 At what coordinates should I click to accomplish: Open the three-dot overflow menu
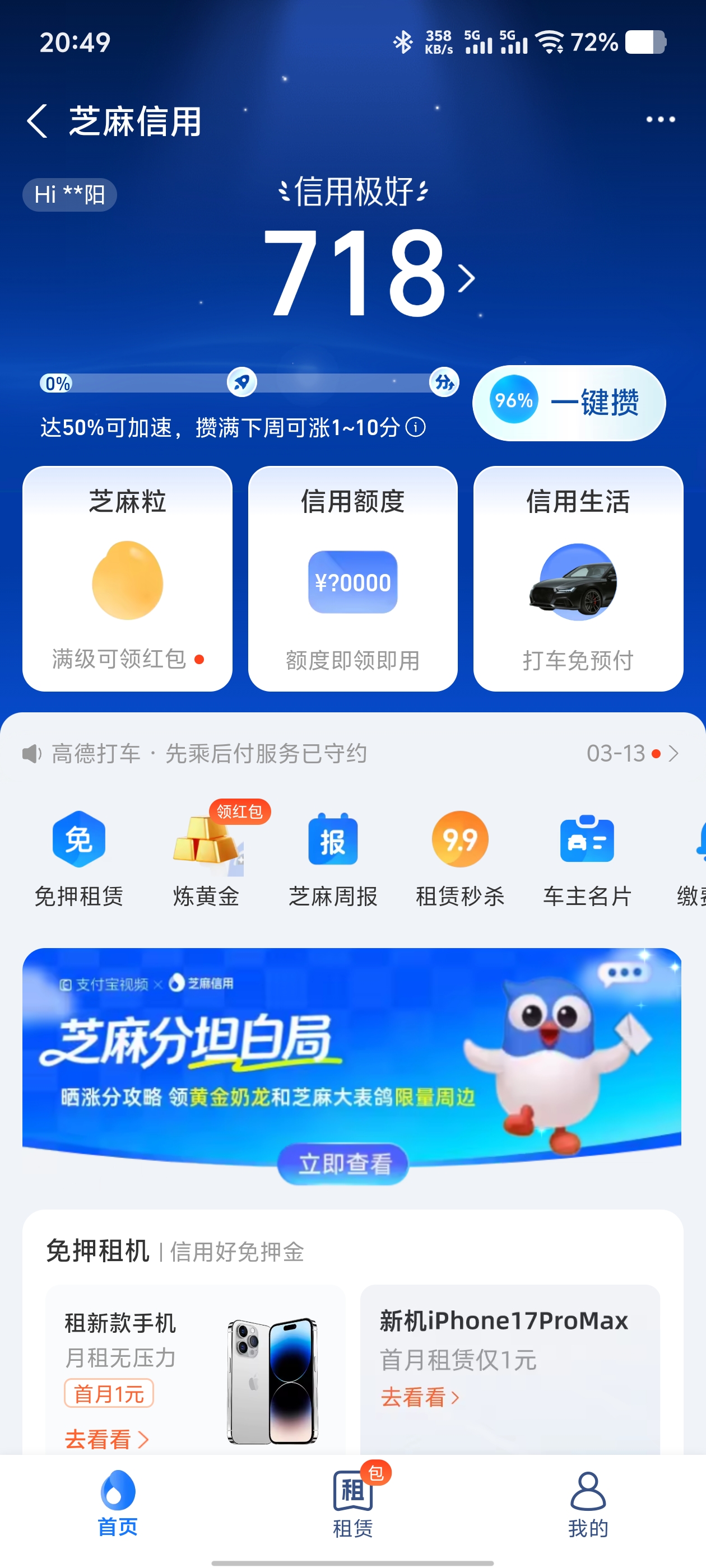pos(660,120)
